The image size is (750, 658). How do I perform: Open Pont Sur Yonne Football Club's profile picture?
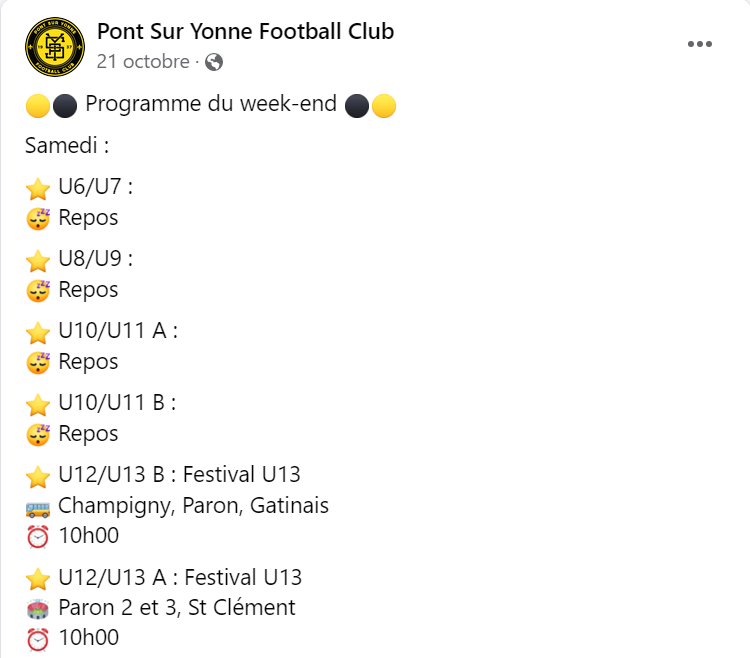55,46
